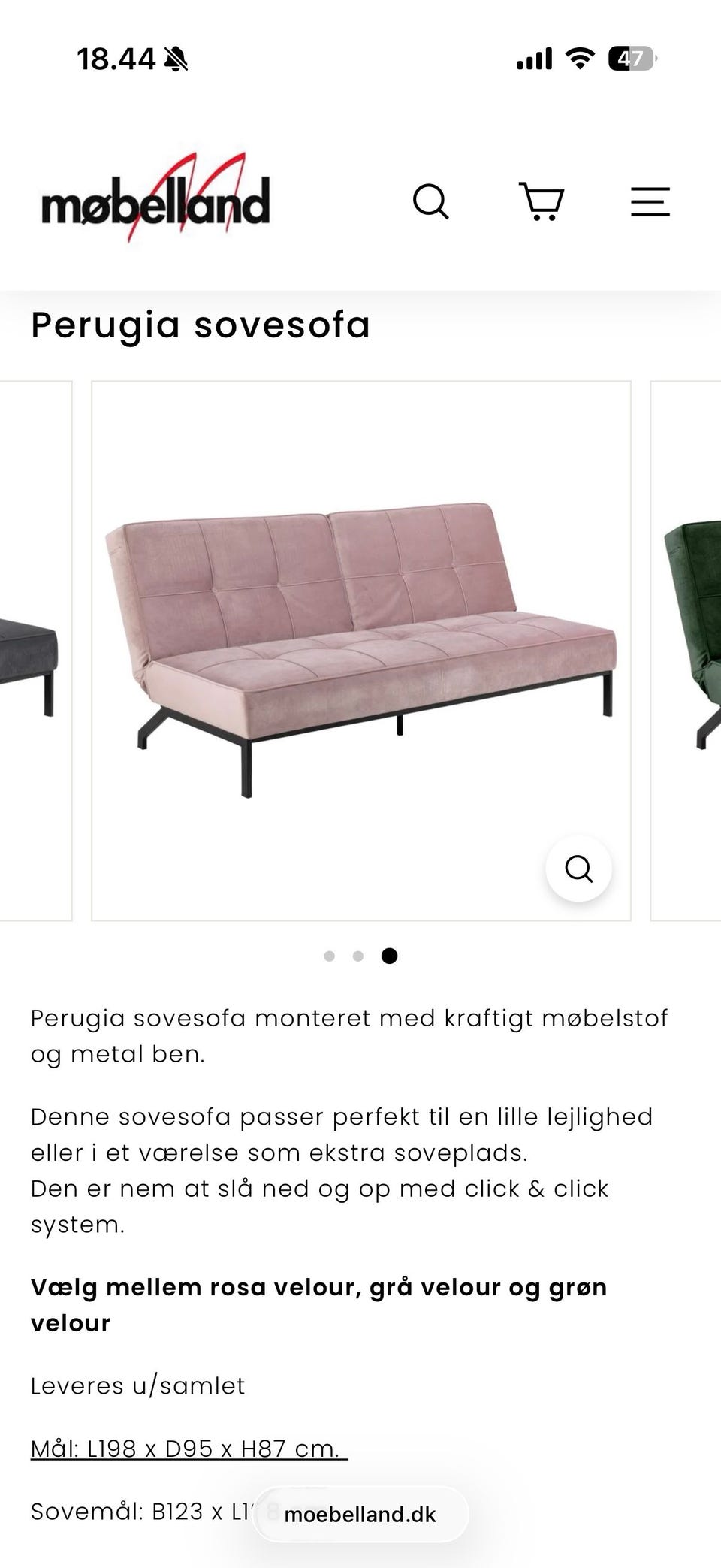This screenshot has width=721, height=1568.
Task: Jump to the first gallery dot
Action: point(329,956)
